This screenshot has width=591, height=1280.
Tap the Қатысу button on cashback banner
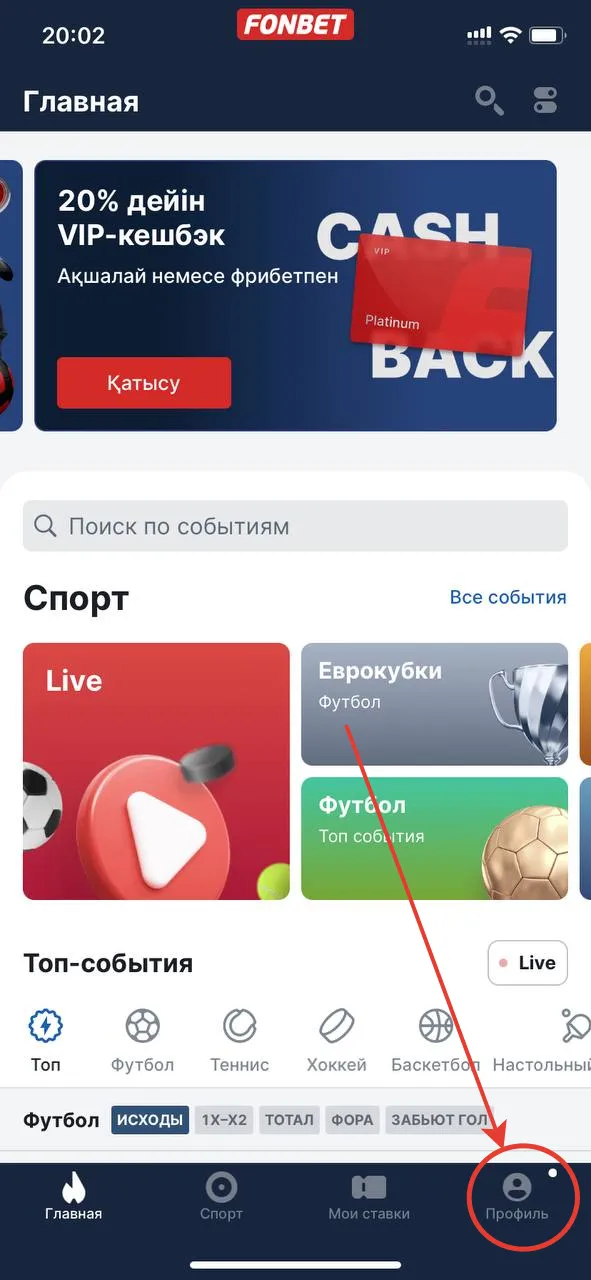pos(144,383)
